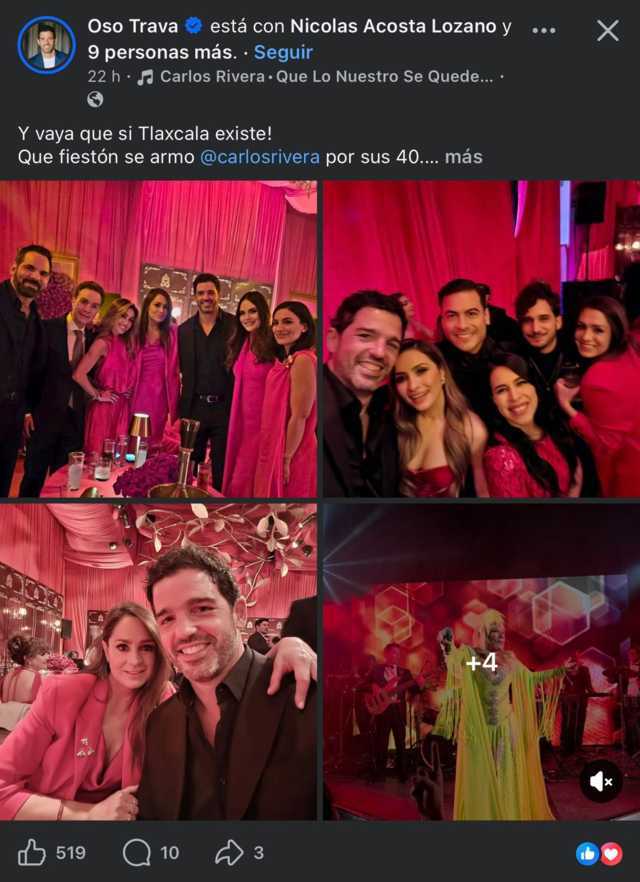The image size is (640, 882).
Task: Open Nicolas Acosta Lozano's profile
Action: tap(400, 27)
